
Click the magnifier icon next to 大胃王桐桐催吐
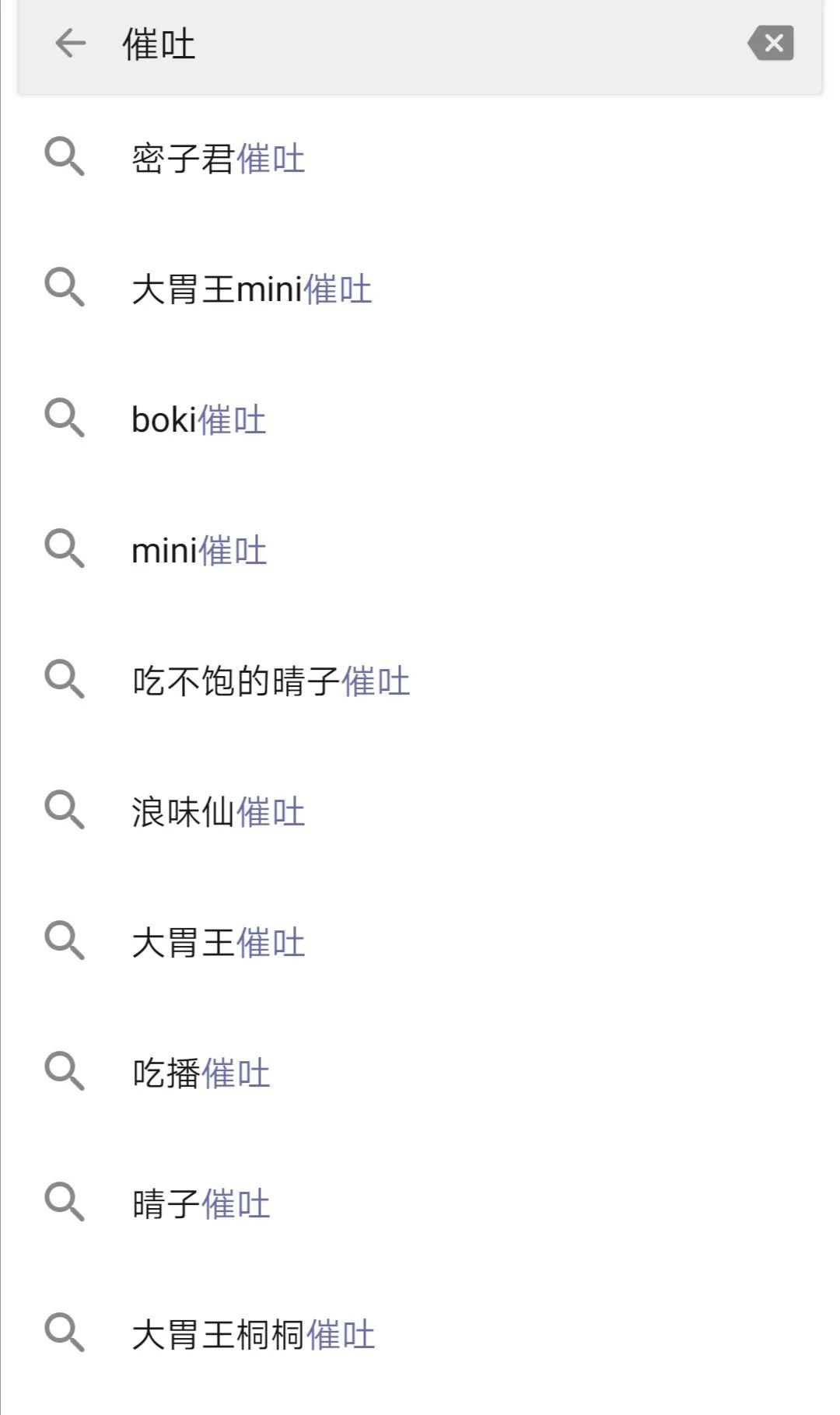click(67, 1334)
